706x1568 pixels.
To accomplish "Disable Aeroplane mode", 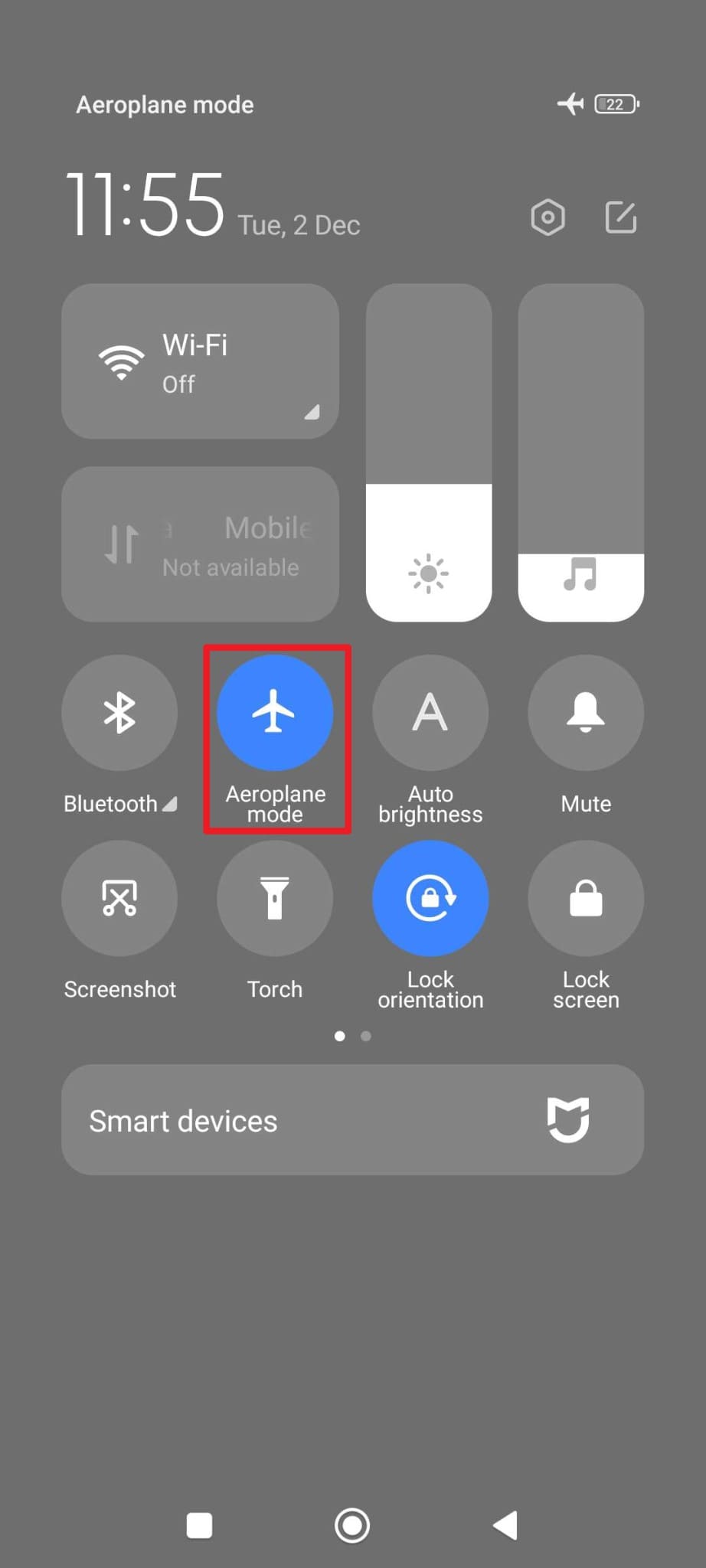I will point(275,713).
